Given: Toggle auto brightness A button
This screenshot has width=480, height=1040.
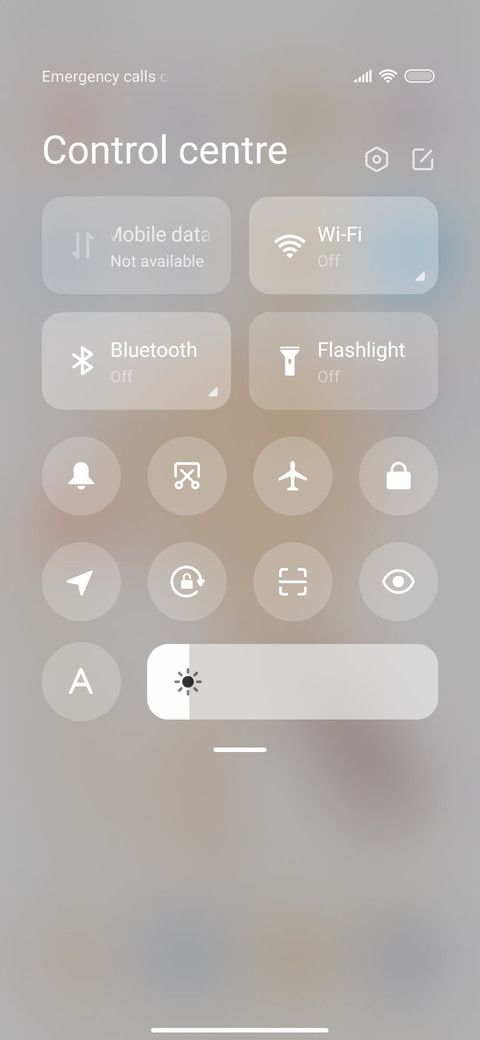Looking at the screenshot, I should [82, 682].
